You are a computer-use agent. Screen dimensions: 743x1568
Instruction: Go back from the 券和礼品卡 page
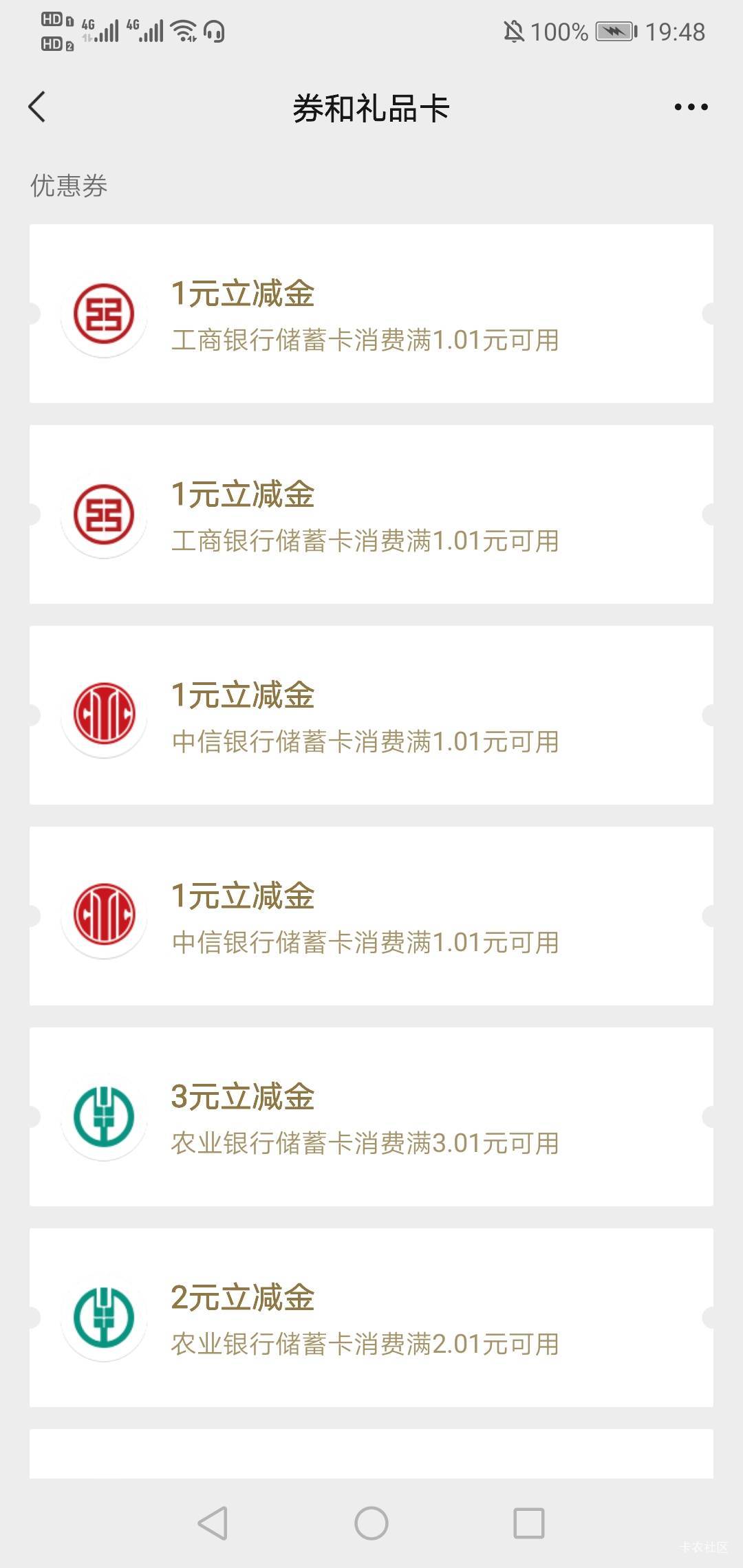pos(37,107)
